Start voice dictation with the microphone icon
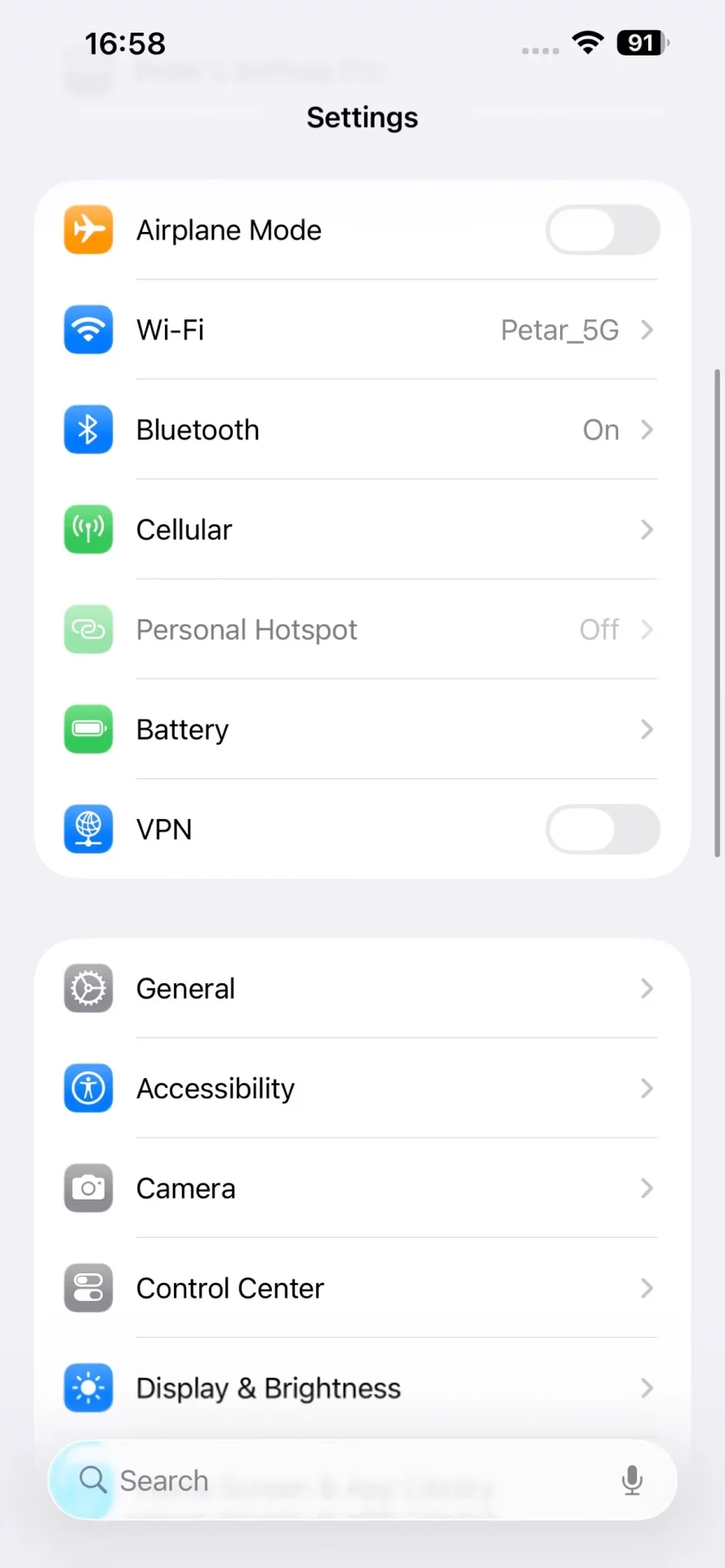Image resolution: width=725 pixels, height=1568 pixels. pos(632,1481)
